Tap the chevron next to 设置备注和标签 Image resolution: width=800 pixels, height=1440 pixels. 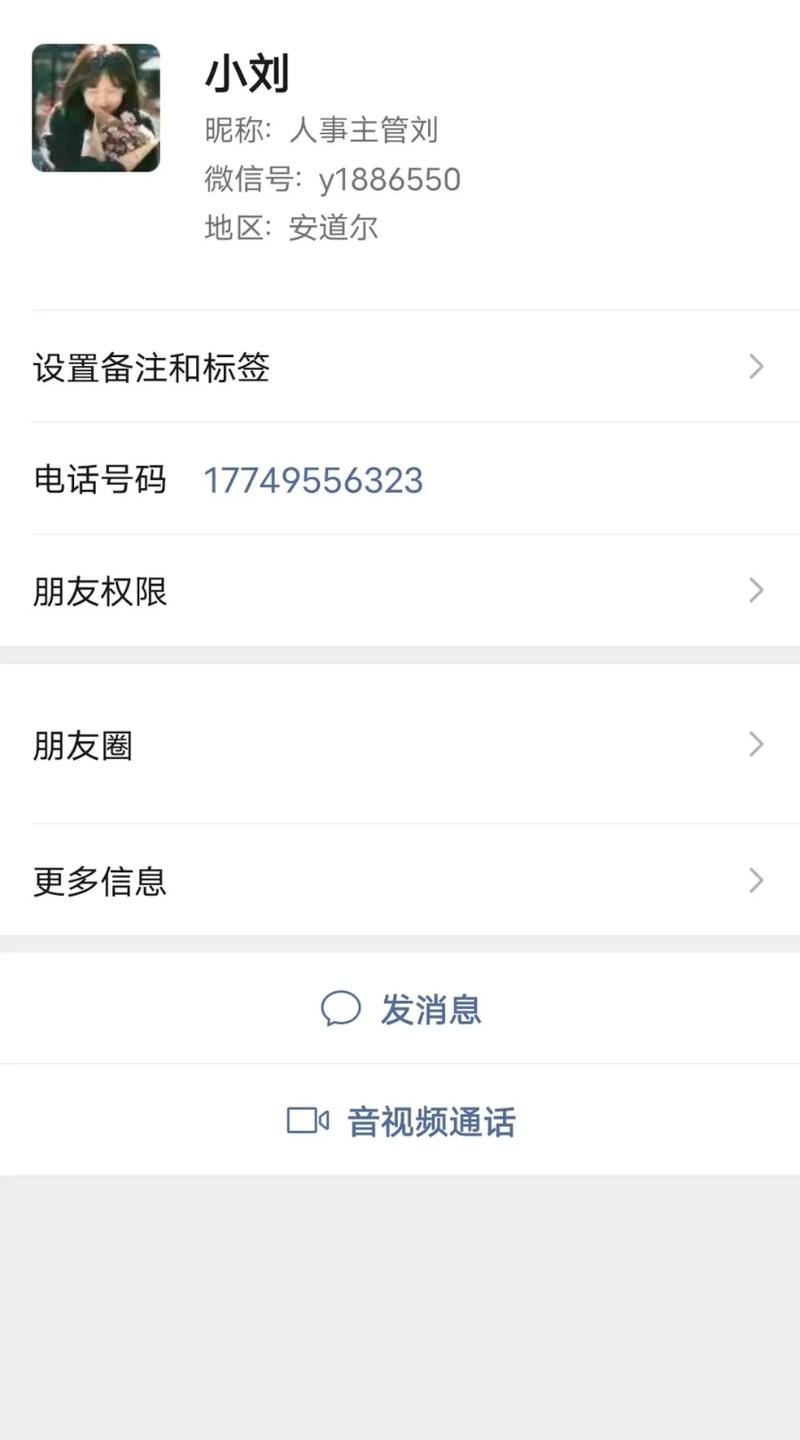pos(756,367)
